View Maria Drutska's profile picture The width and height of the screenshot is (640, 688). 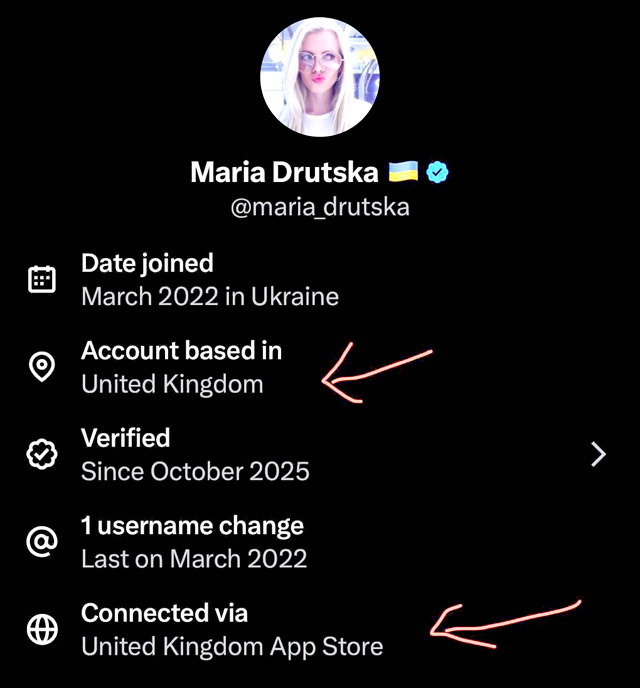coord(320,76)
